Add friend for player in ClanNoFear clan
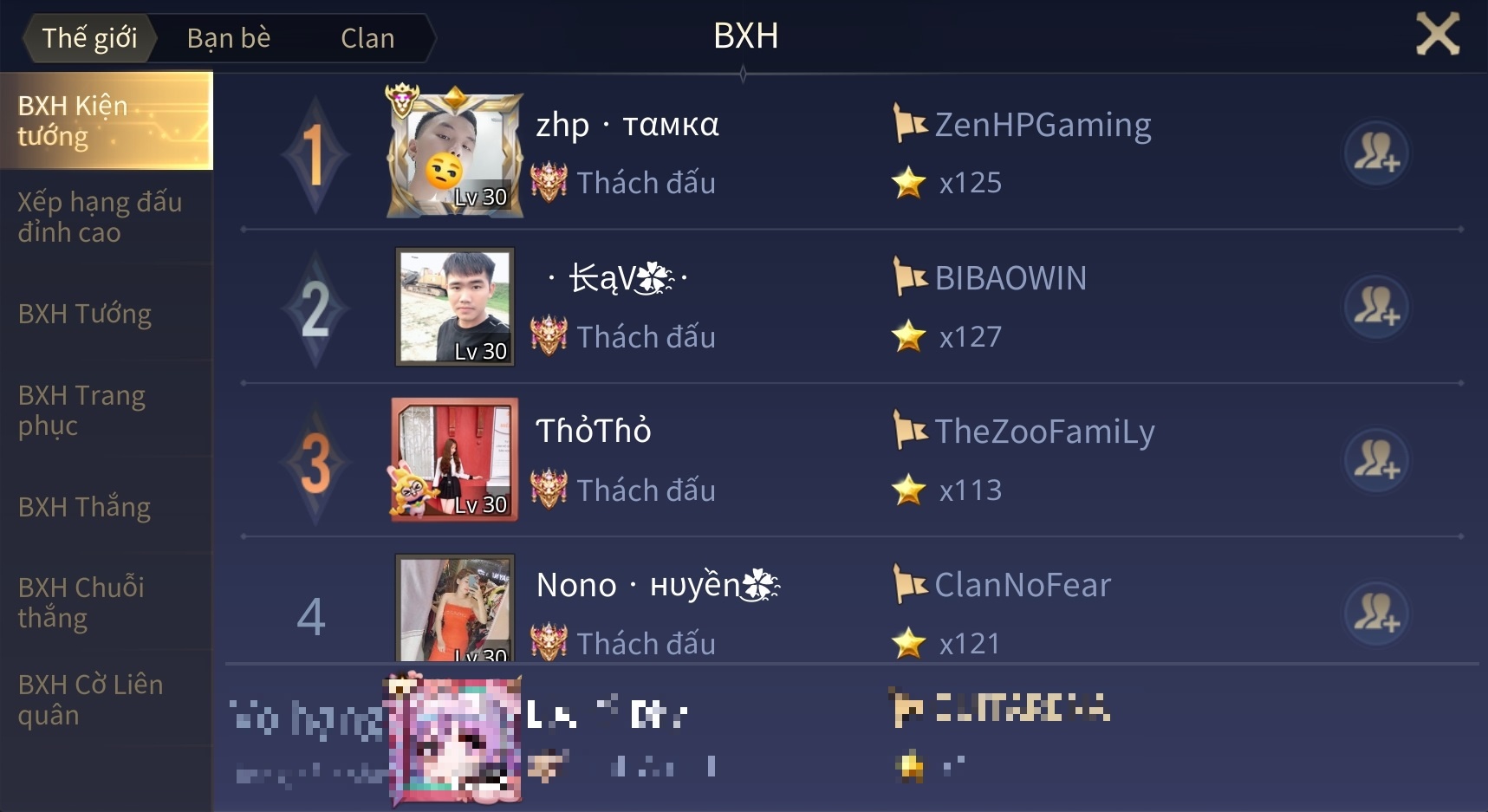The image size is (1488, 812). tap(1376, 614)
